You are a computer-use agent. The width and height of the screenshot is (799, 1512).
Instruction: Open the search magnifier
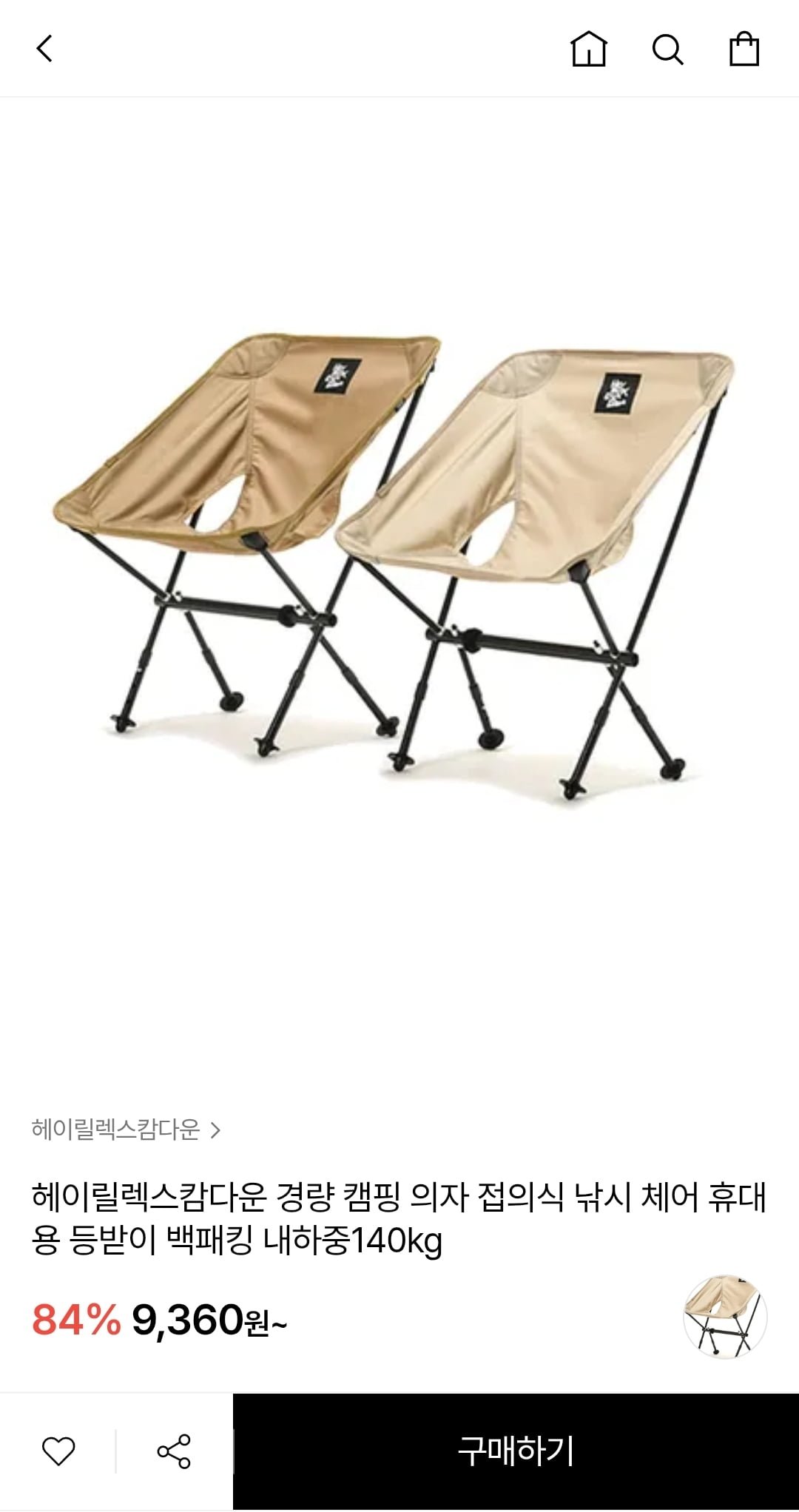[667, 50]
